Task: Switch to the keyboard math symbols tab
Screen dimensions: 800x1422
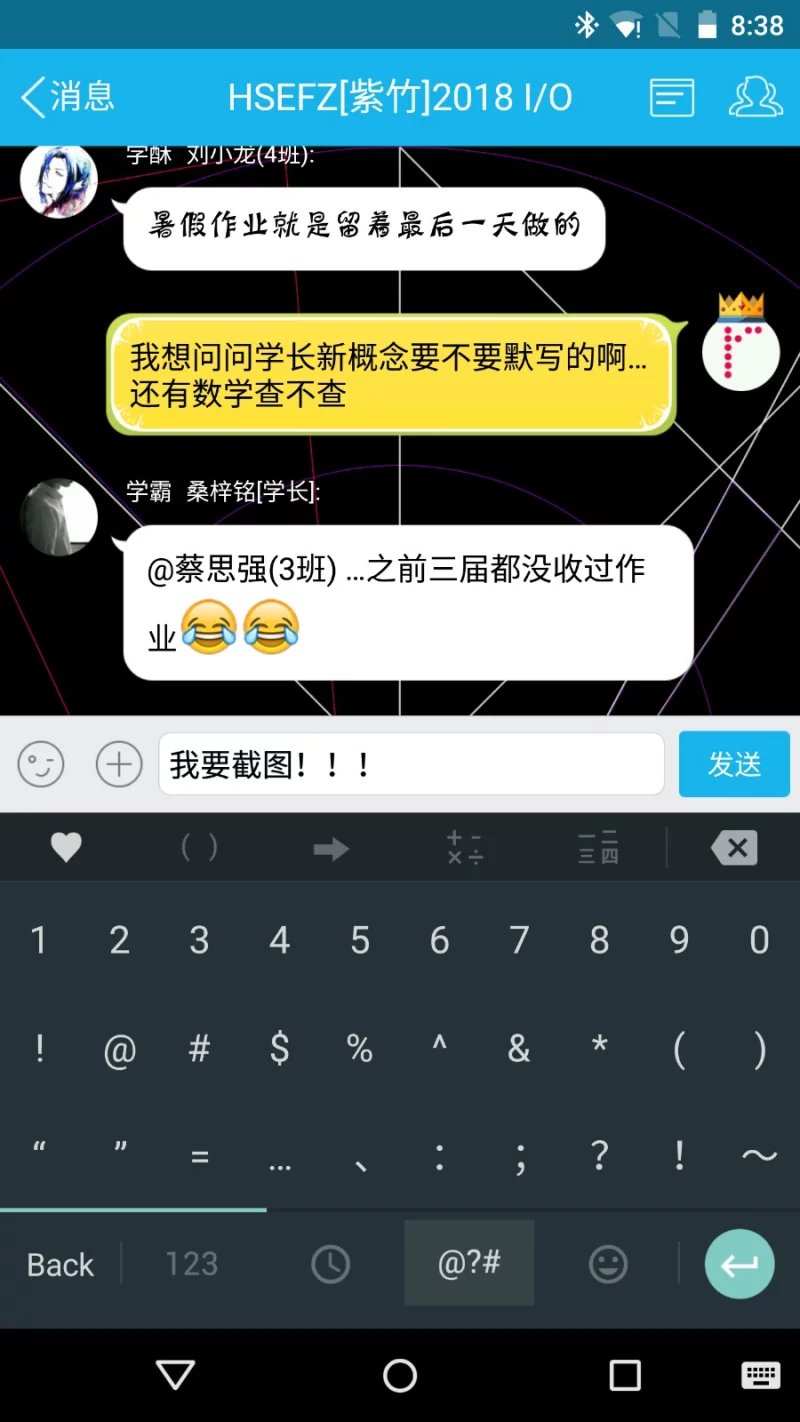Action: point(465,849)
